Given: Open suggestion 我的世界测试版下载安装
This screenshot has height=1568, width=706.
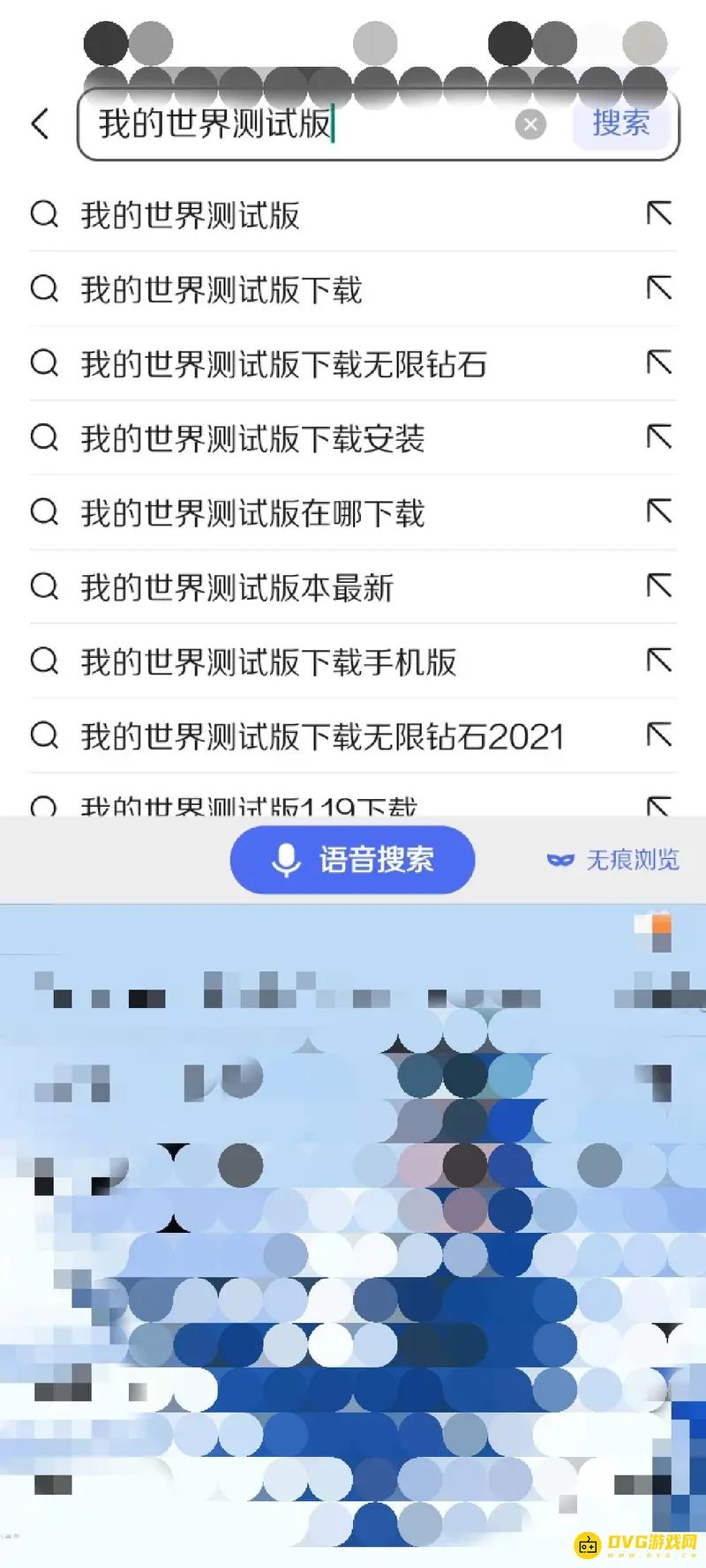Looking at the screenshot, I should pyautogui.click(x=252, y=438).
